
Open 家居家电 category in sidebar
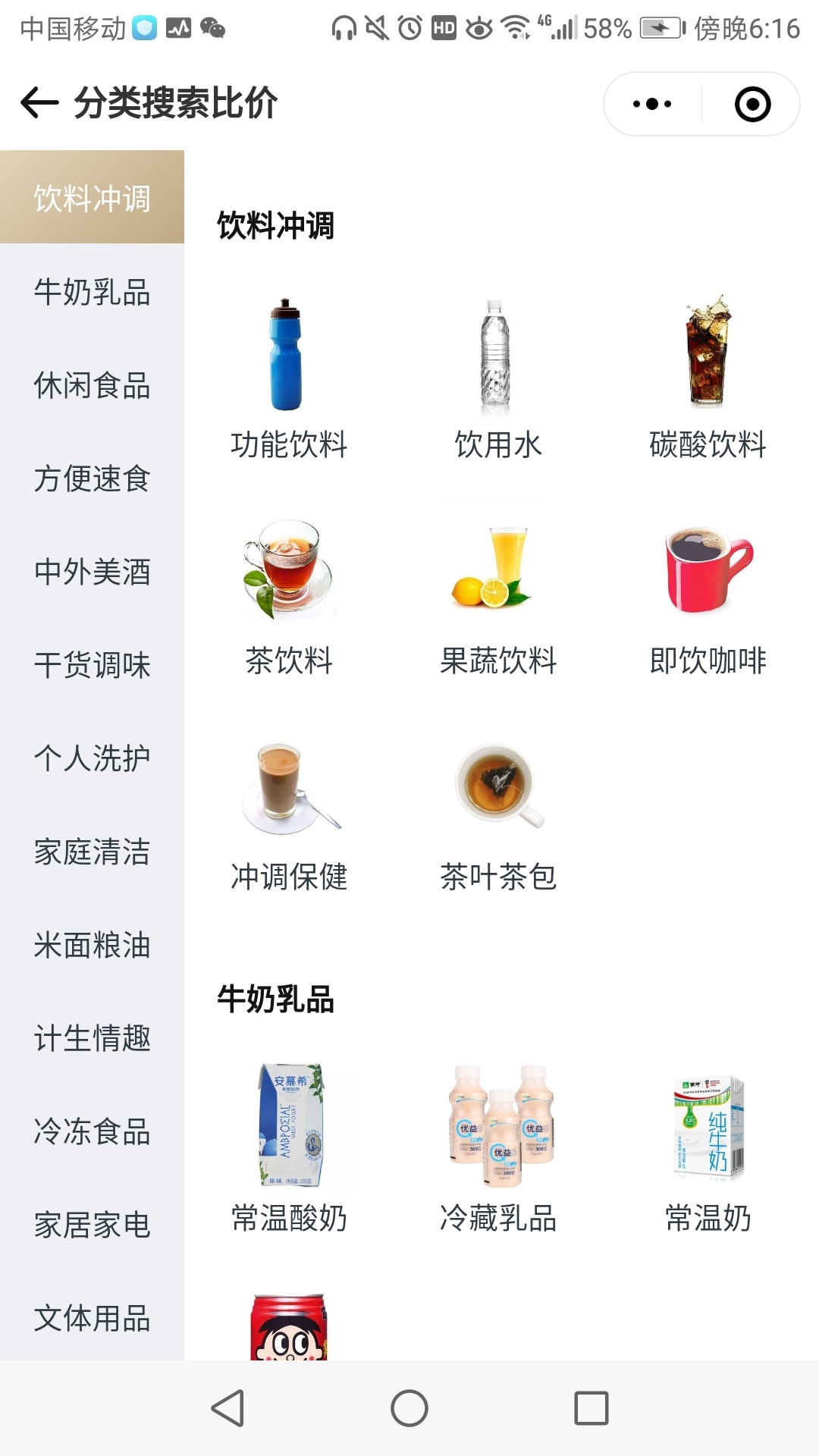pyautogui.click(x=92, y=1225)
